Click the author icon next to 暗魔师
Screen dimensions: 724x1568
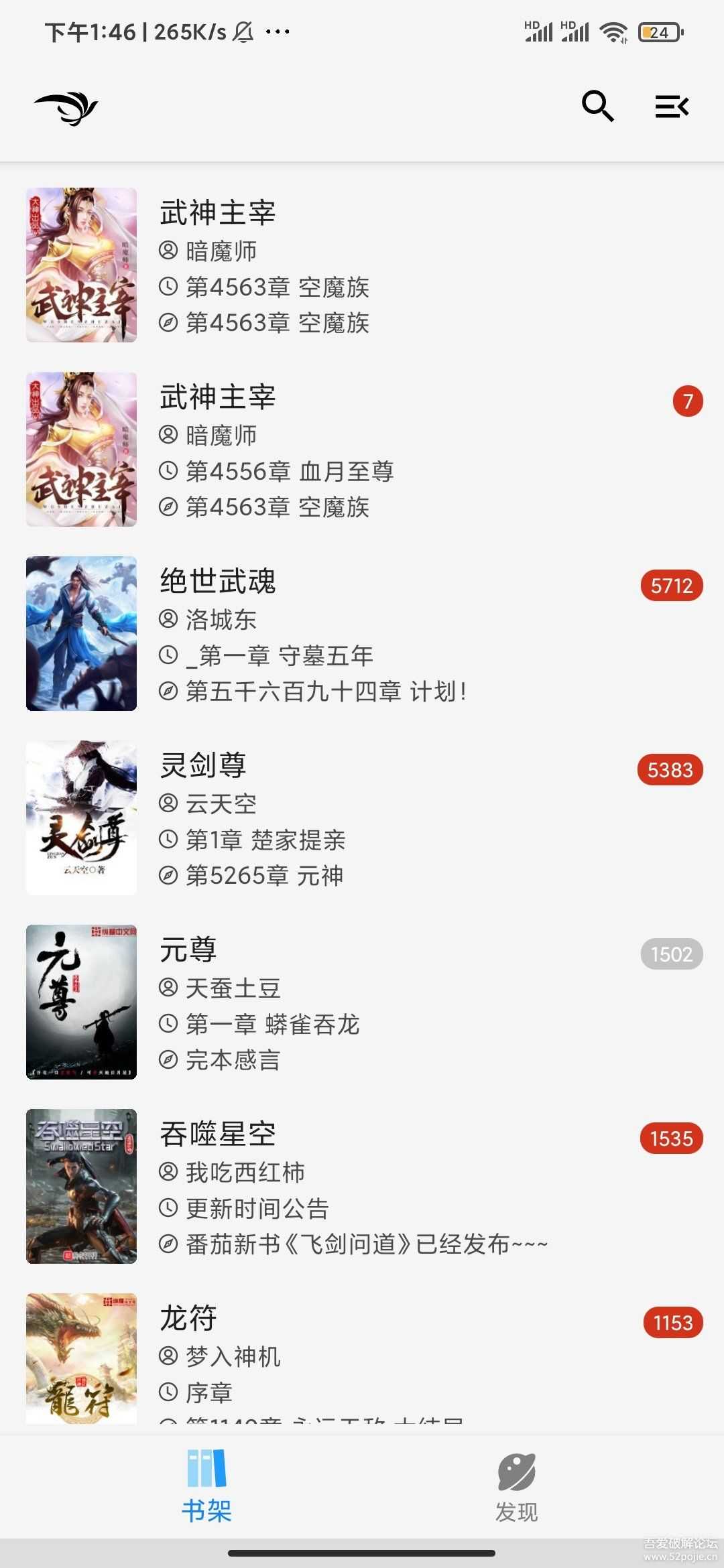pyautogui.click(x=168, y=251)
